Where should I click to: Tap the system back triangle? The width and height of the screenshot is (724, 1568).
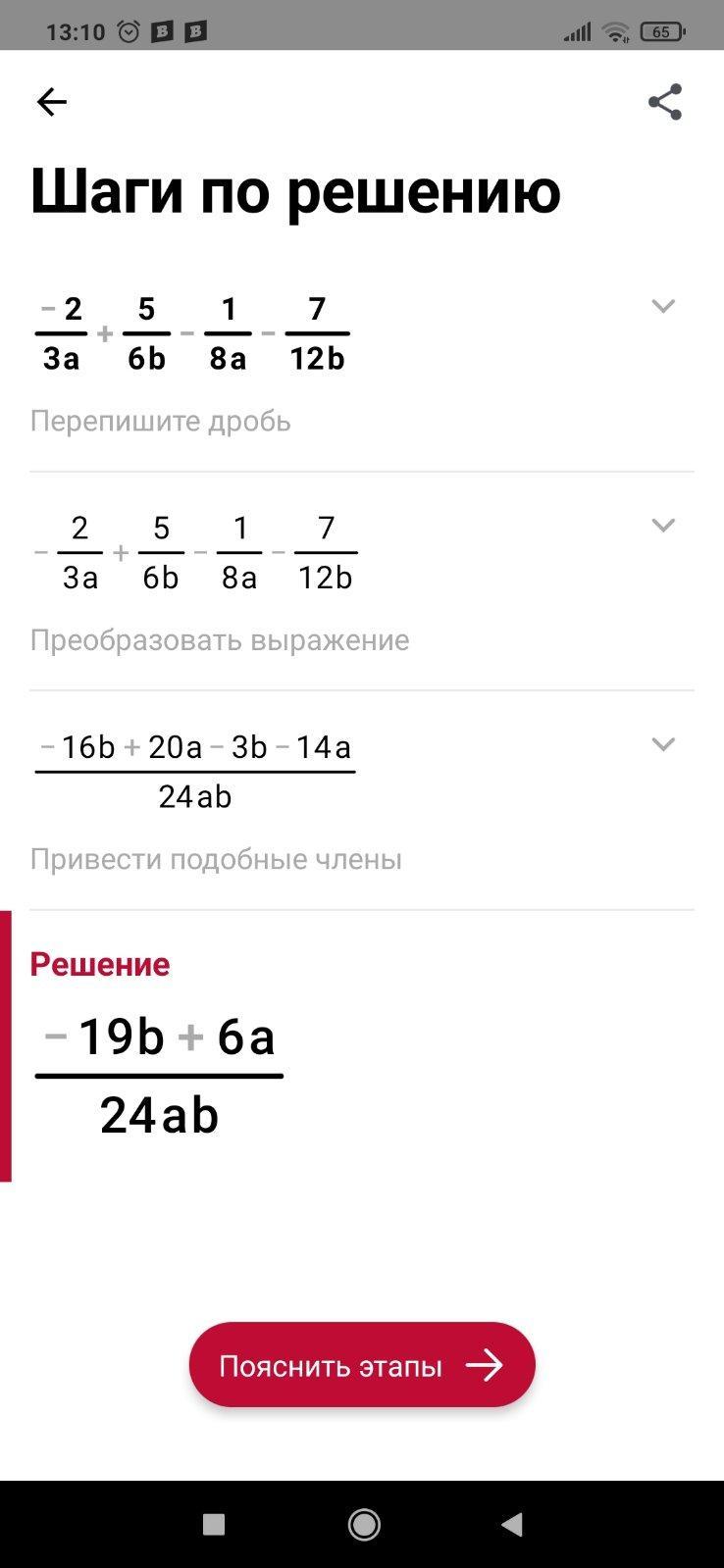[511, 1524]
